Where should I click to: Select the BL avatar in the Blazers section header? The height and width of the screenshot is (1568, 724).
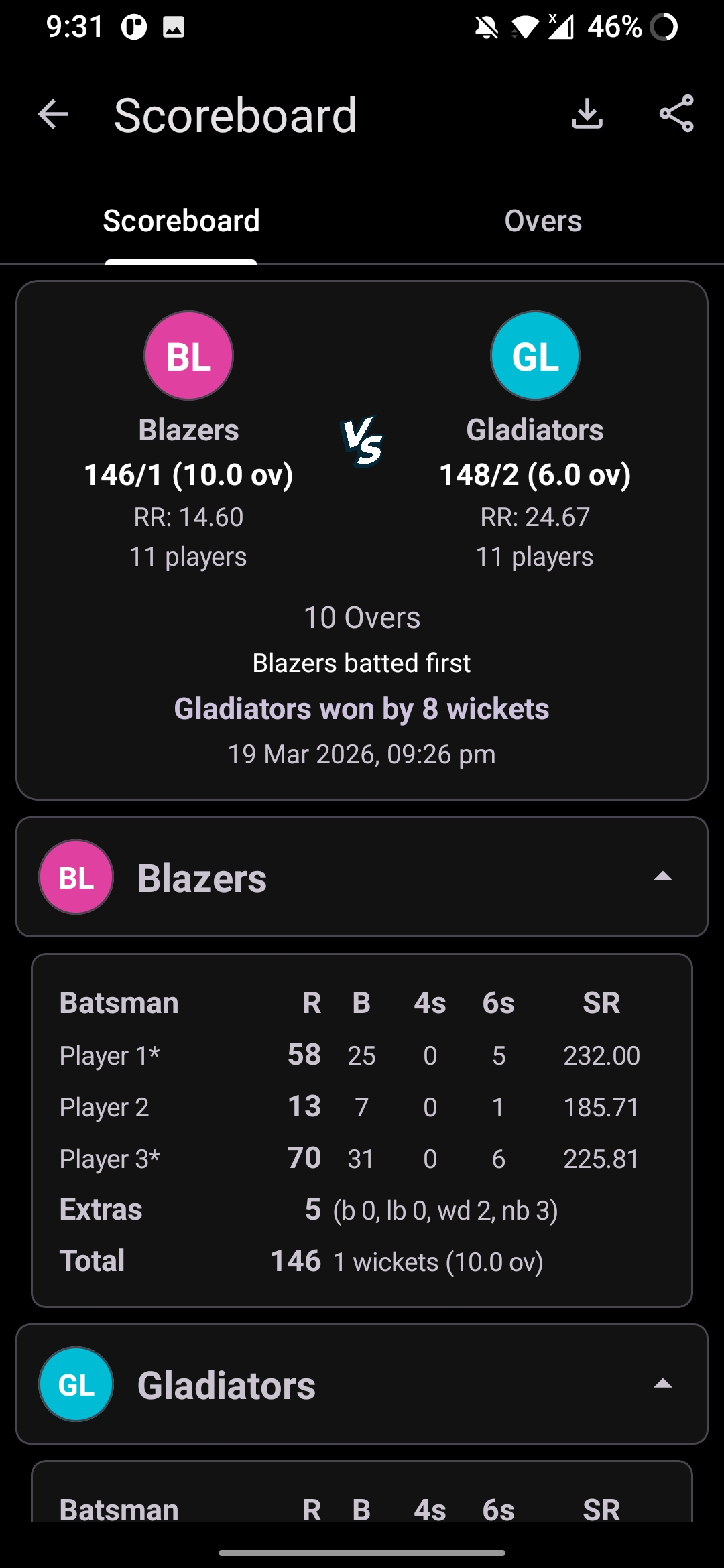coord(76,877)
